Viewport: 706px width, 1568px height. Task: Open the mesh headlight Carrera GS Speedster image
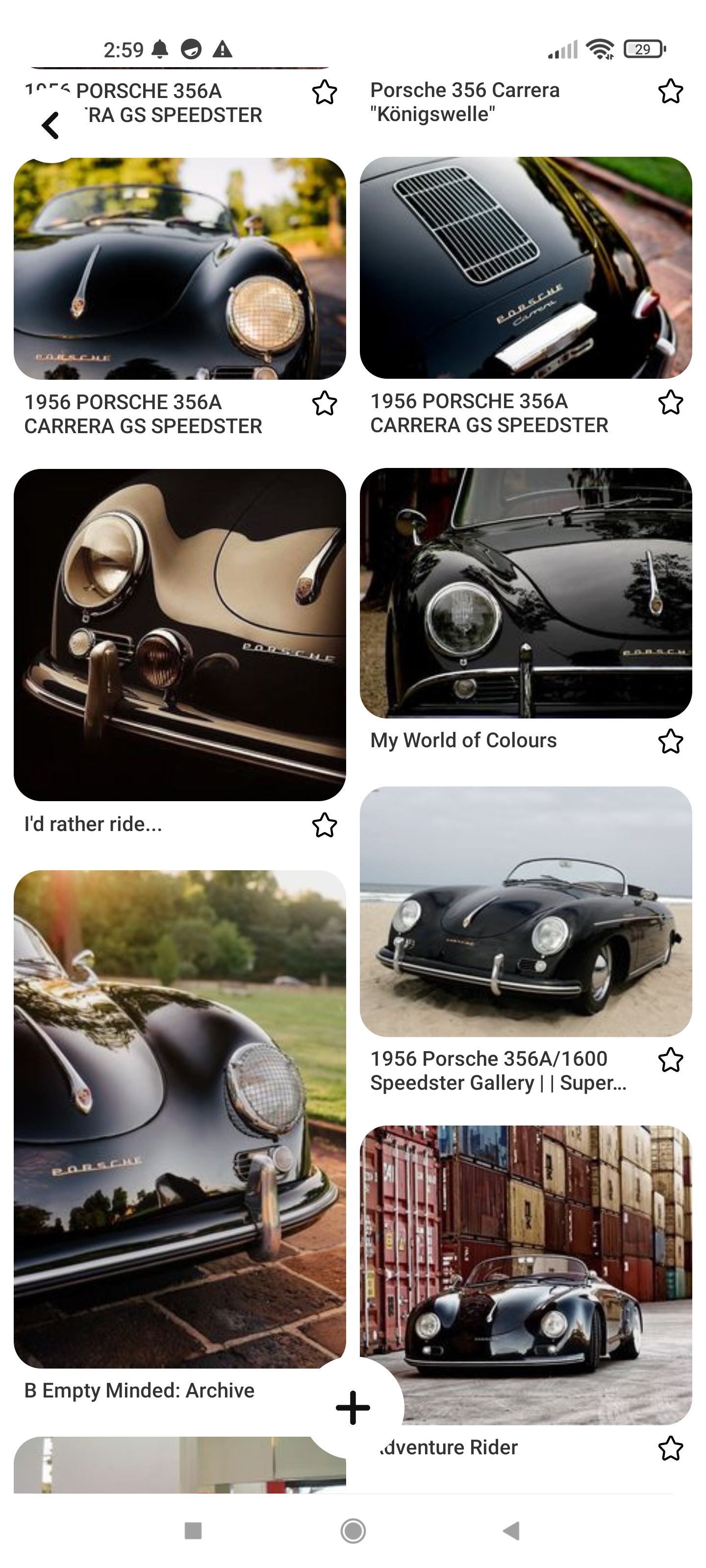point(180,269)
